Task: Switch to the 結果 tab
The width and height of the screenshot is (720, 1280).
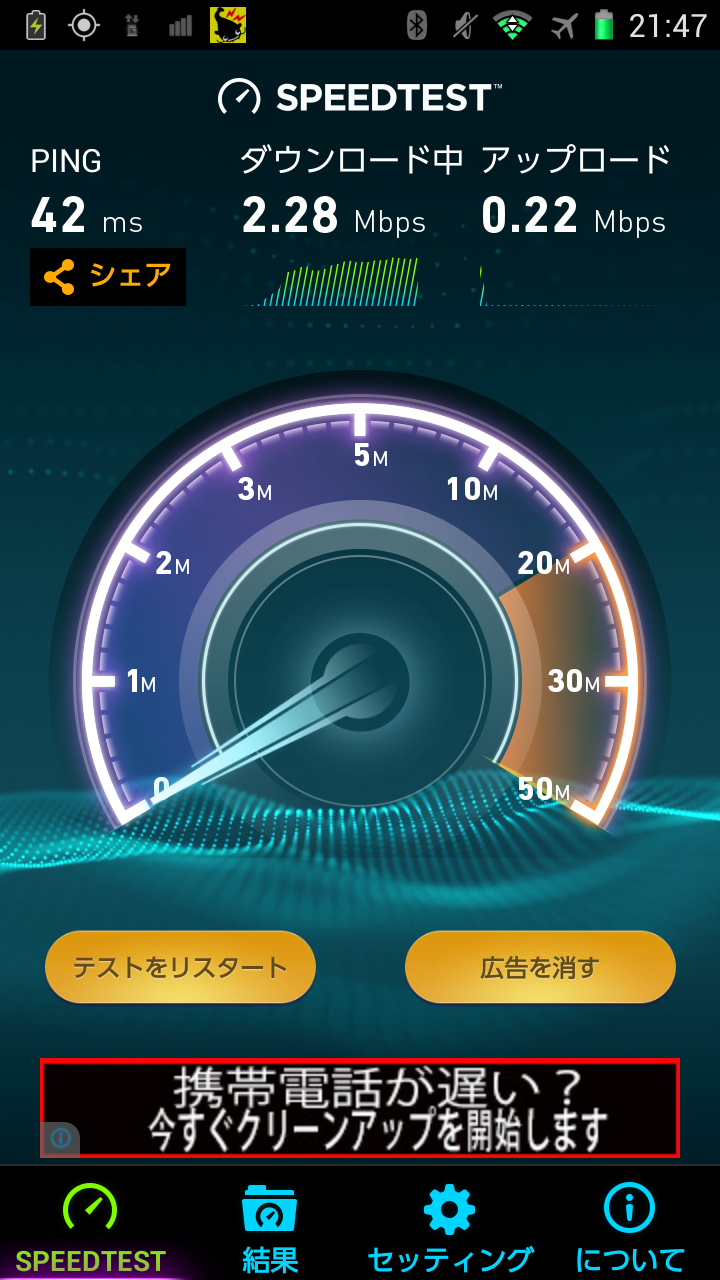Action: 269,1230
